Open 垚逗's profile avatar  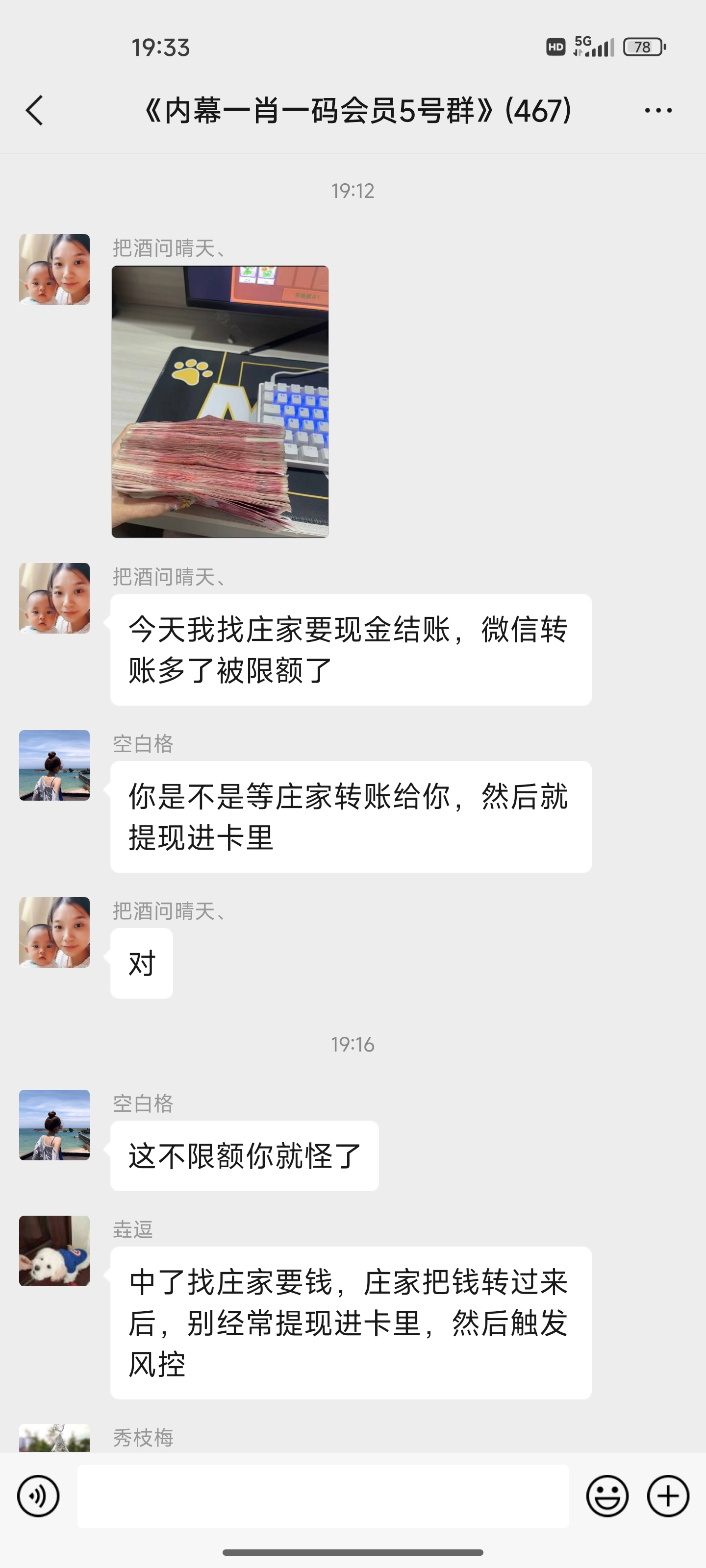pos(54,1250)
